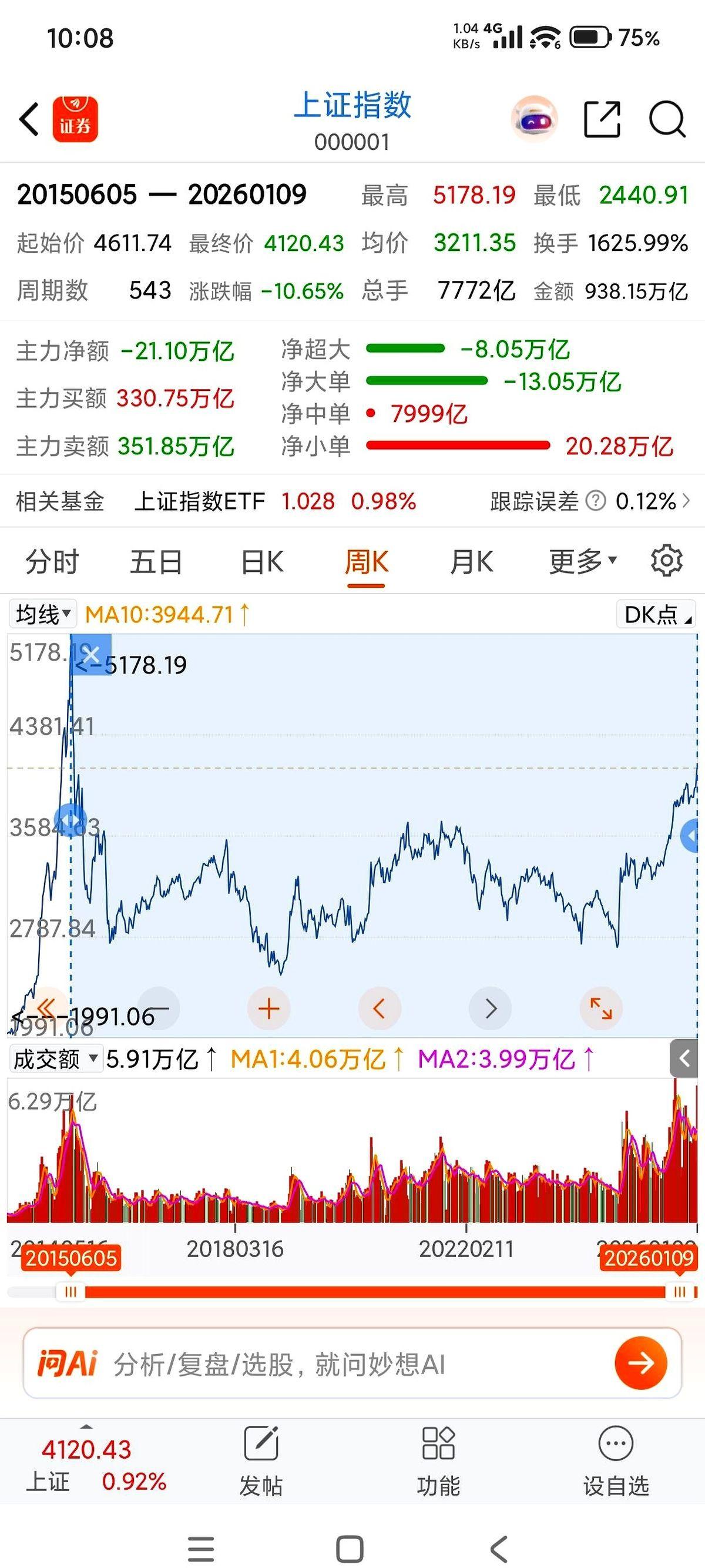Switch to the 月K monthly tab
705x1568 pixels.
[x=472, y=561]
